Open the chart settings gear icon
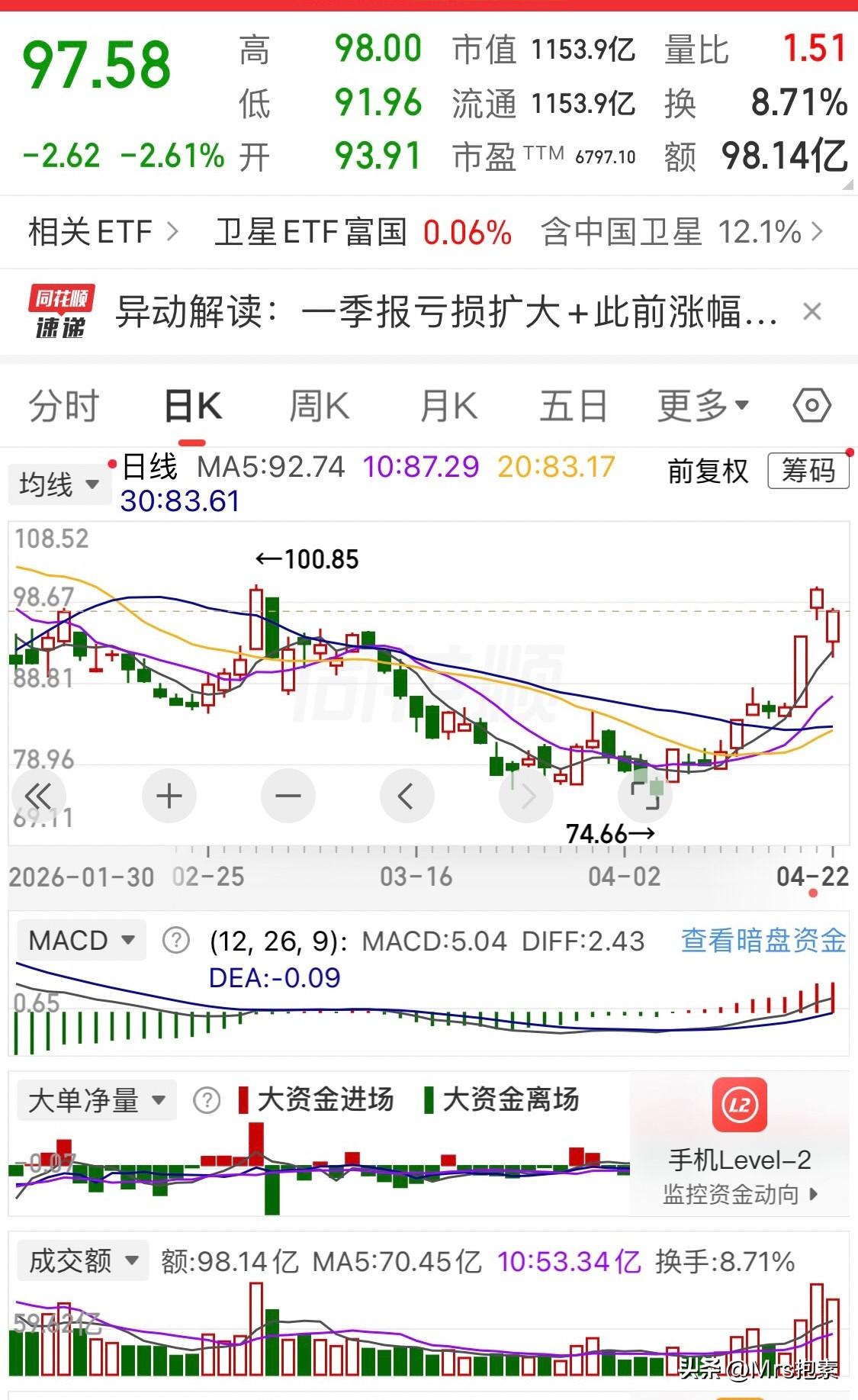 point(811,405)
